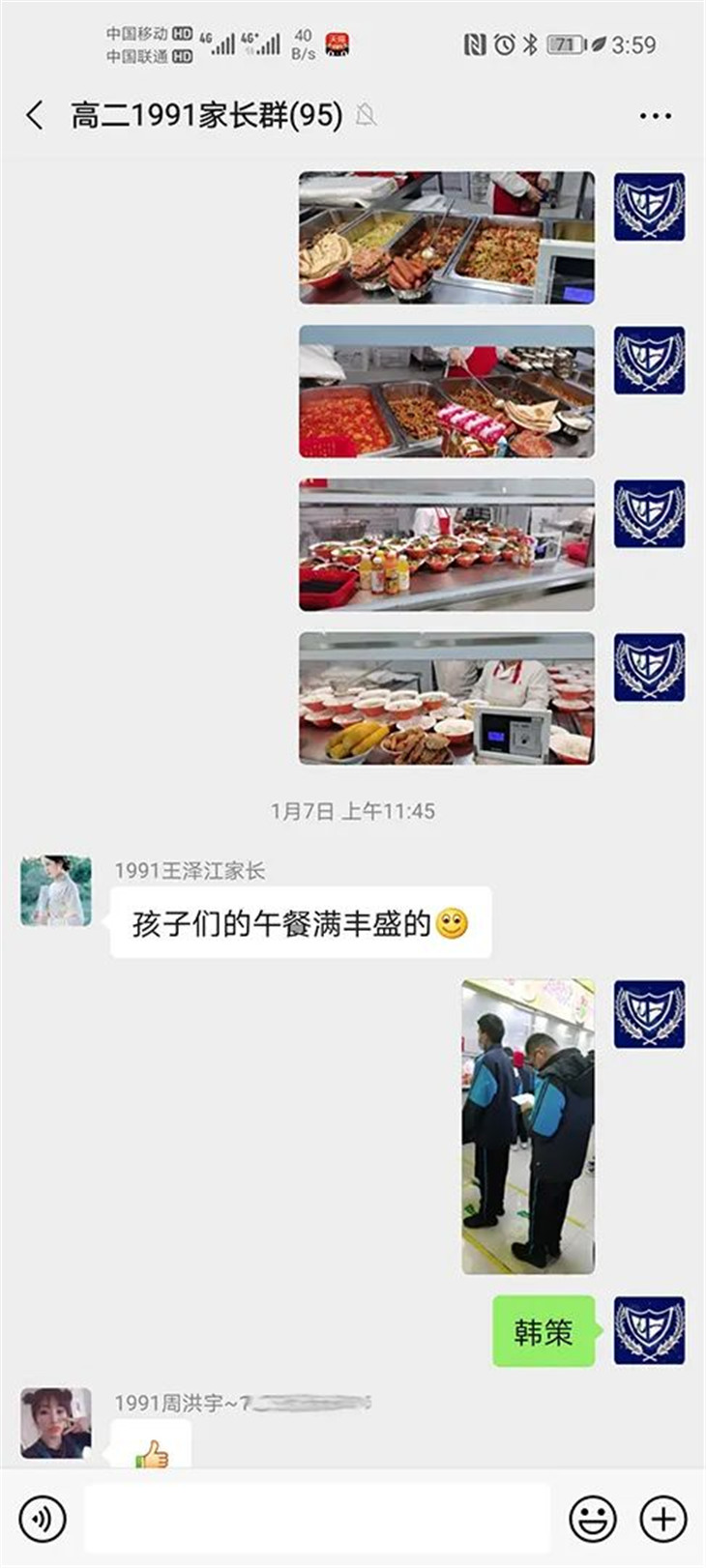Switch to voice message input
Screen dimensions: 706x1568
43,1518
